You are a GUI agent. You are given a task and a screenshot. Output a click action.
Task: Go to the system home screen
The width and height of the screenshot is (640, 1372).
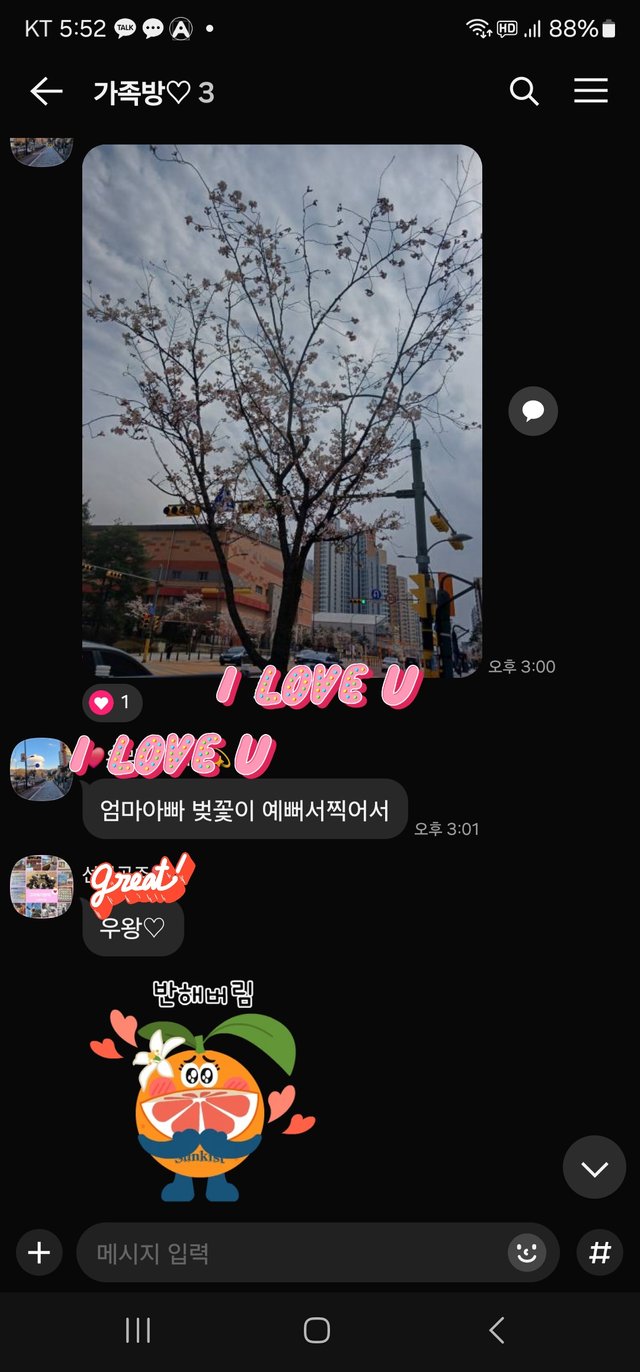tap(317, 1330)
